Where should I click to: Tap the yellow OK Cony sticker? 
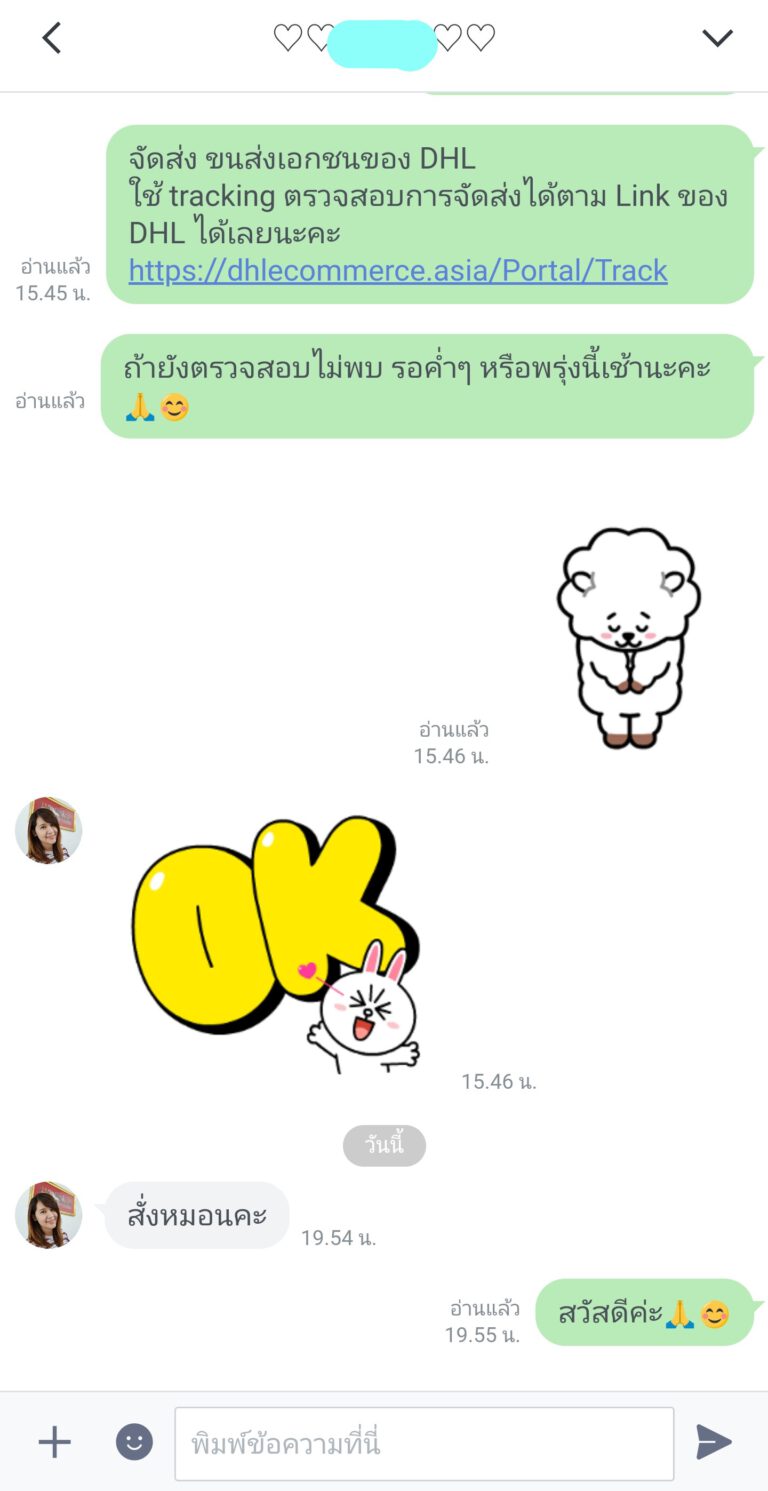pyautogui.click(x=275, y=940)
